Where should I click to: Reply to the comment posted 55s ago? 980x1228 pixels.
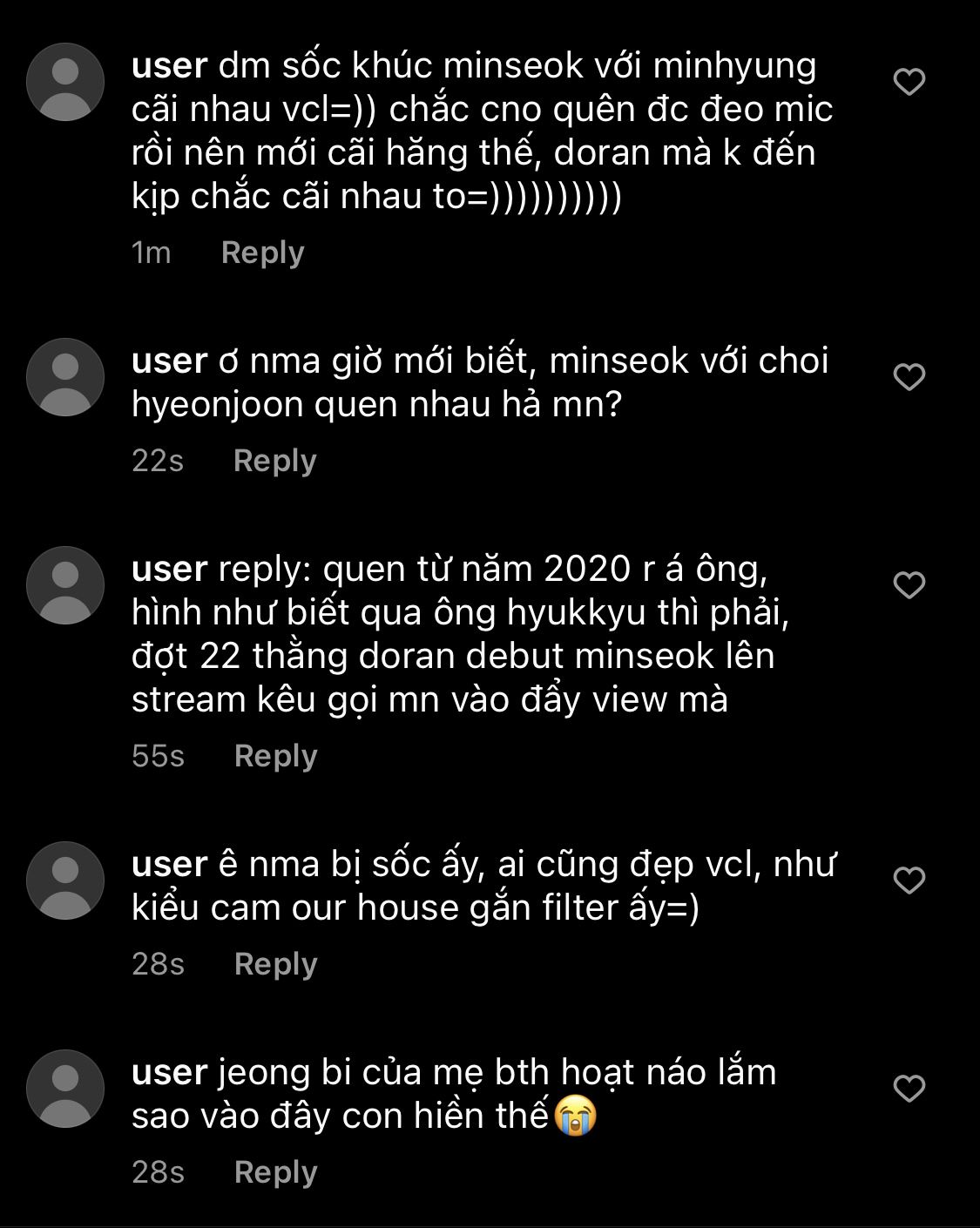(x=275, y=756)
